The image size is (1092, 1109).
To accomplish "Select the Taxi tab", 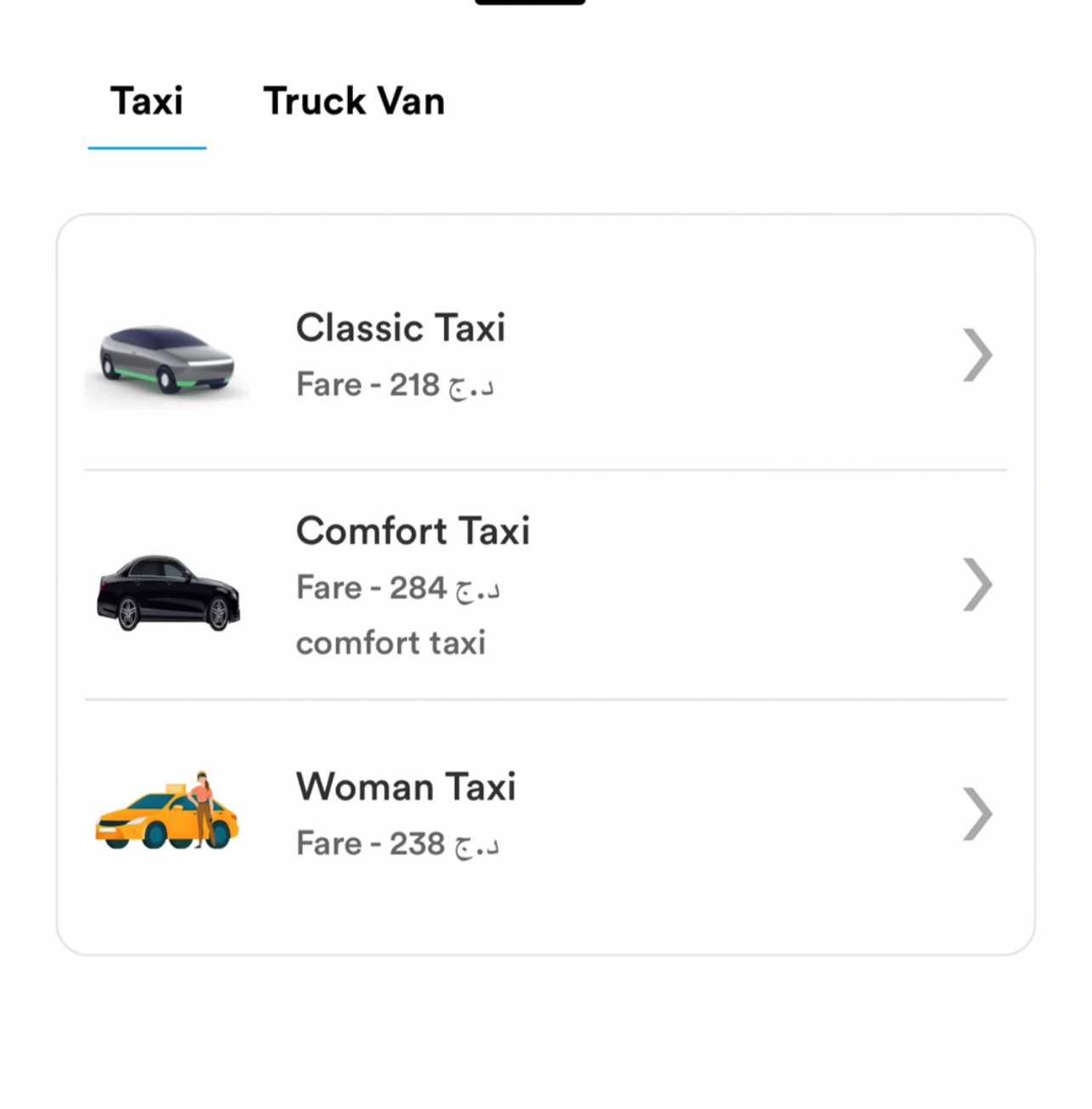I will click(146, 101).
